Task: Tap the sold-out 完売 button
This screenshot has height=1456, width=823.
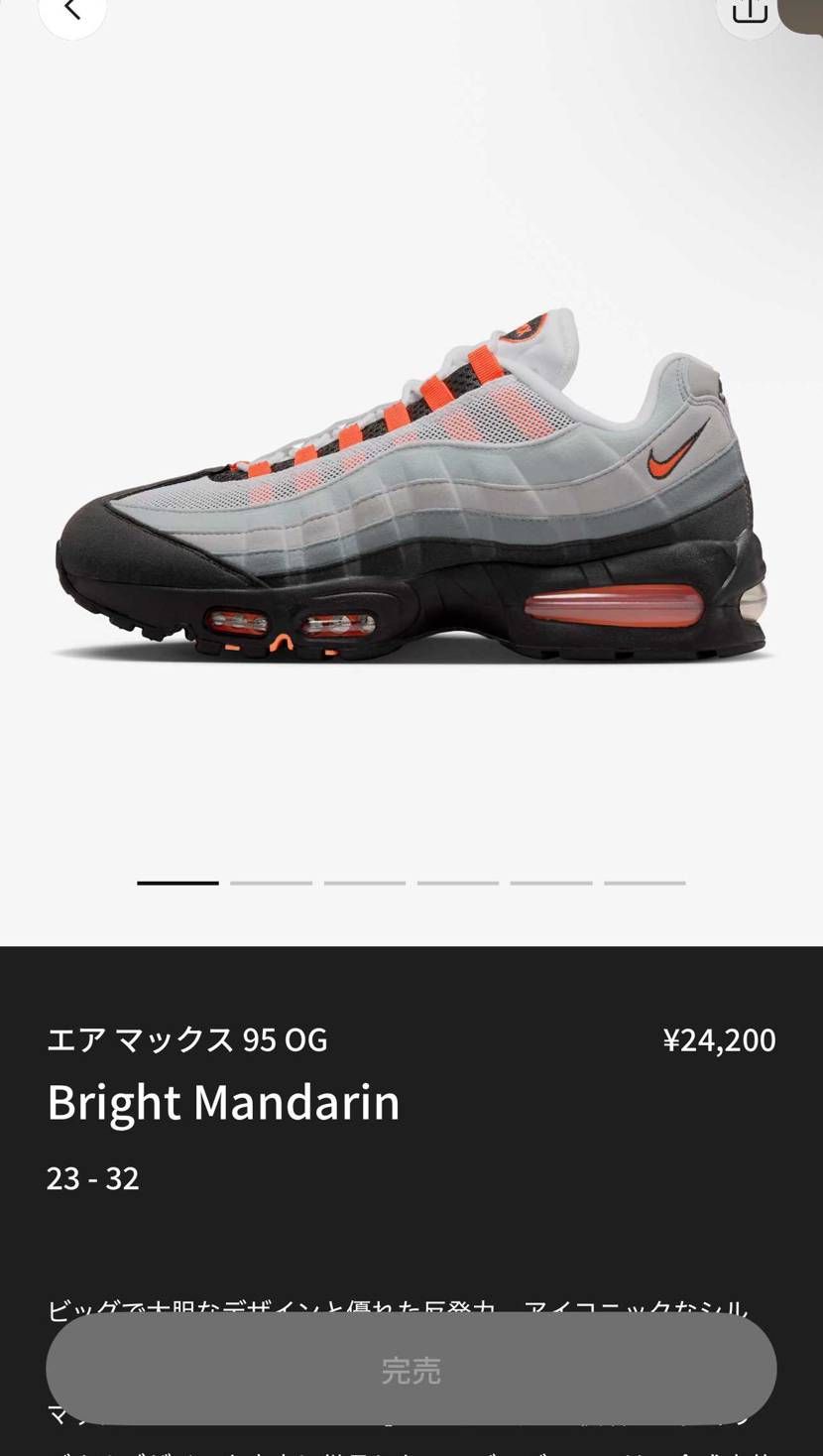Action: (x=411, y=1370)
